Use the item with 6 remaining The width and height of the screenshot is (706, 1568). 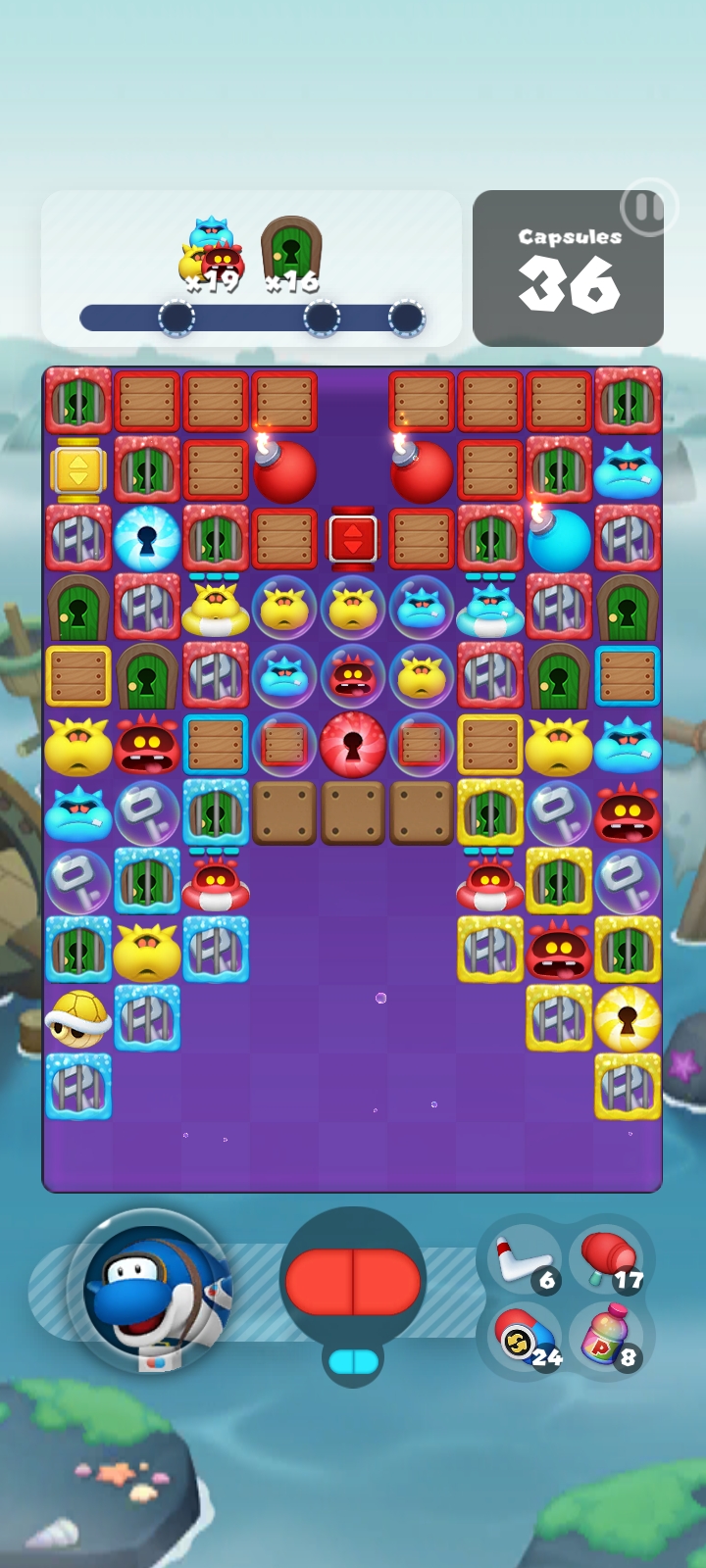(525, 1258)
